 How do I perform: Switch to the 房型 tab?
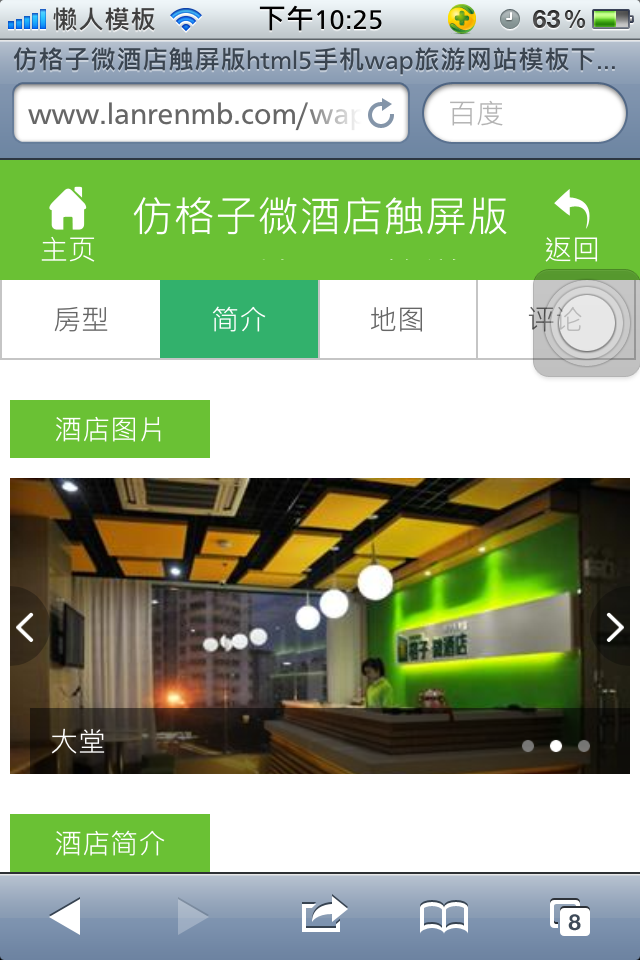[81, 320]
